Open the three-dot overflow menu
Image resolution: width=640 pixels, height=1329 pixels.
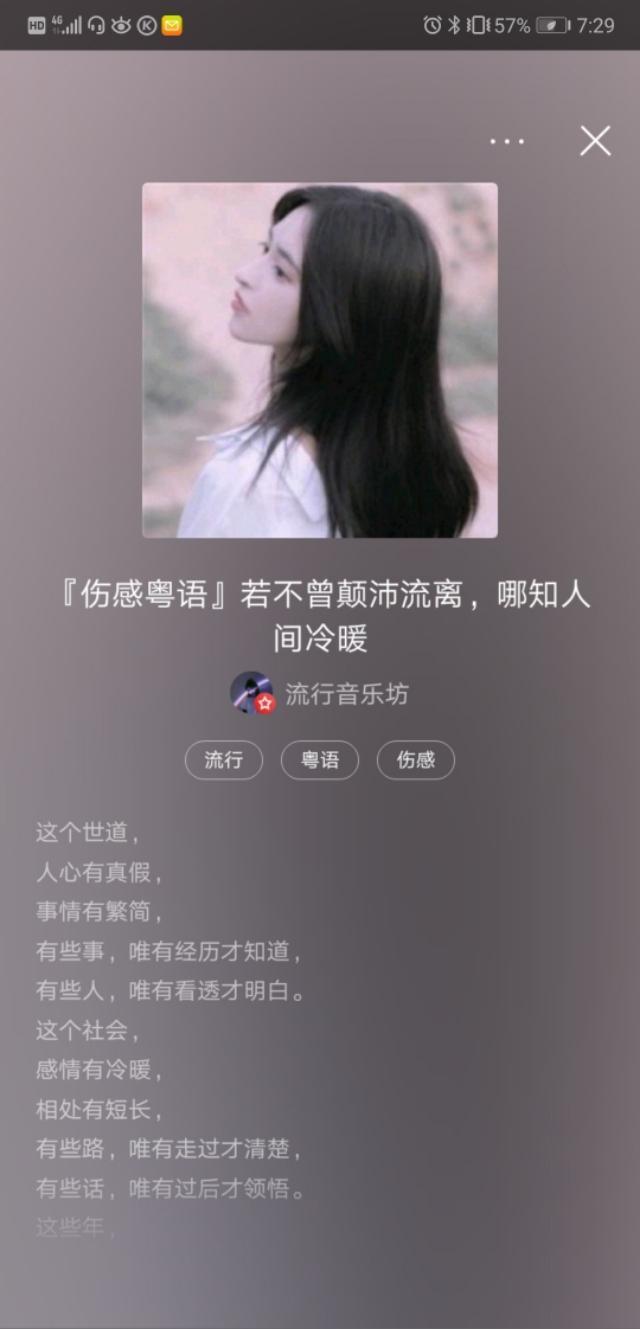[507, 142]
